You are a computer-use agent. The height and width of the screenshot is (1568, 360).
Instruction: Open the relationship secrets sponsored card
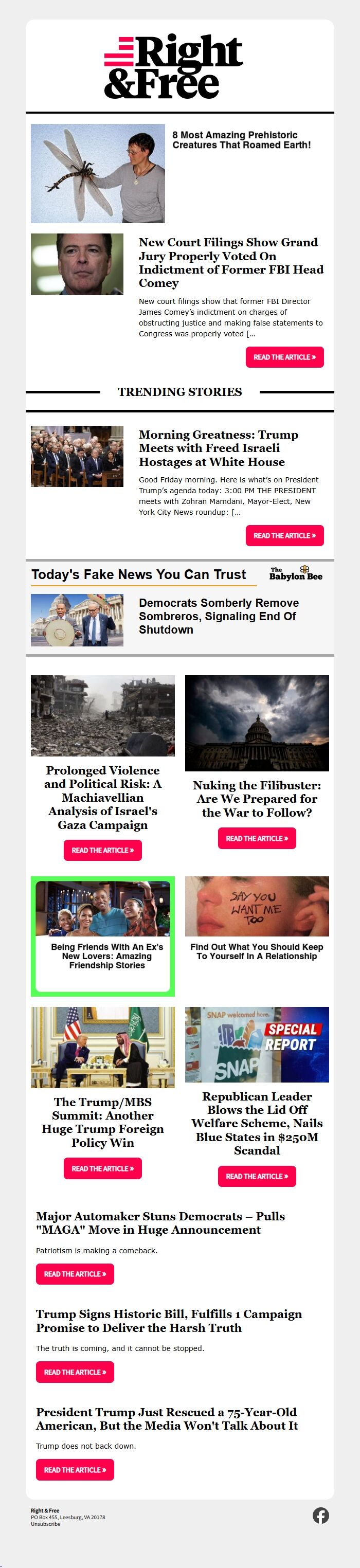pos(257,951)
